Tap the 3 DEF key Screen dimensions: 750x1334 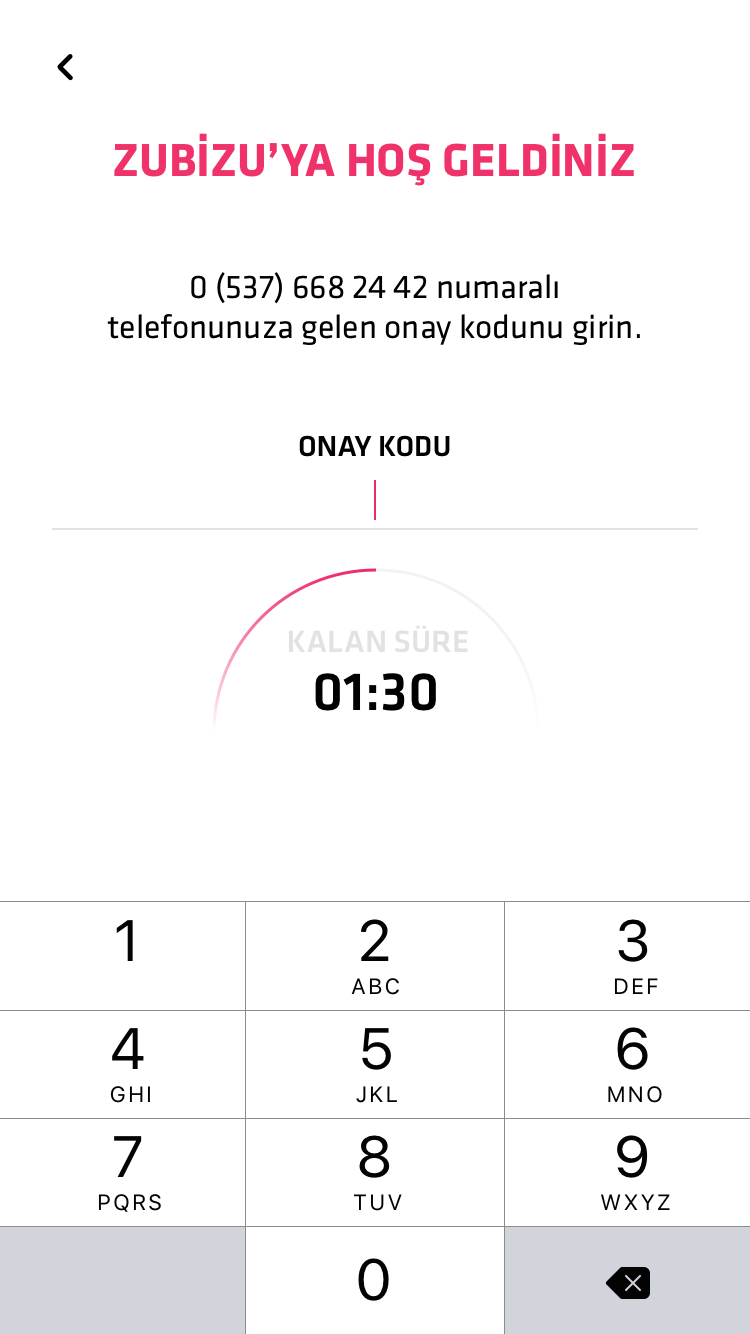click(x=628, y=956)
